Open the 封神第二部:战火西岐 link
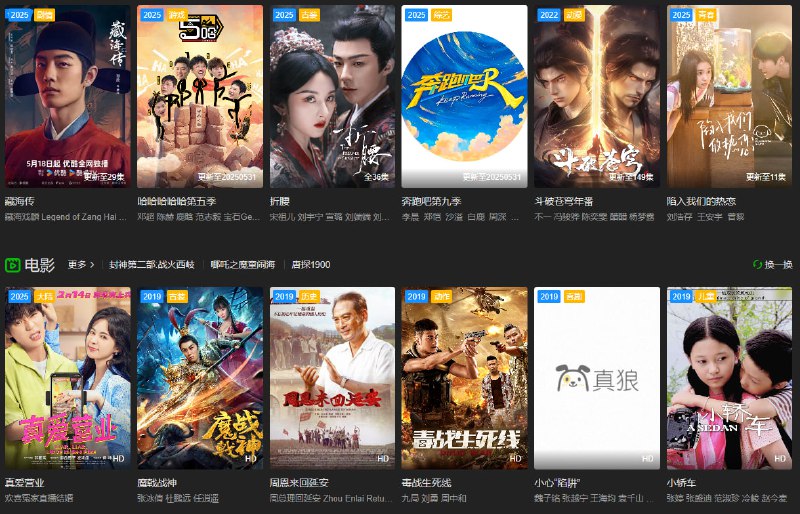This screenshot has width=800, height=514. click(153, 265)
